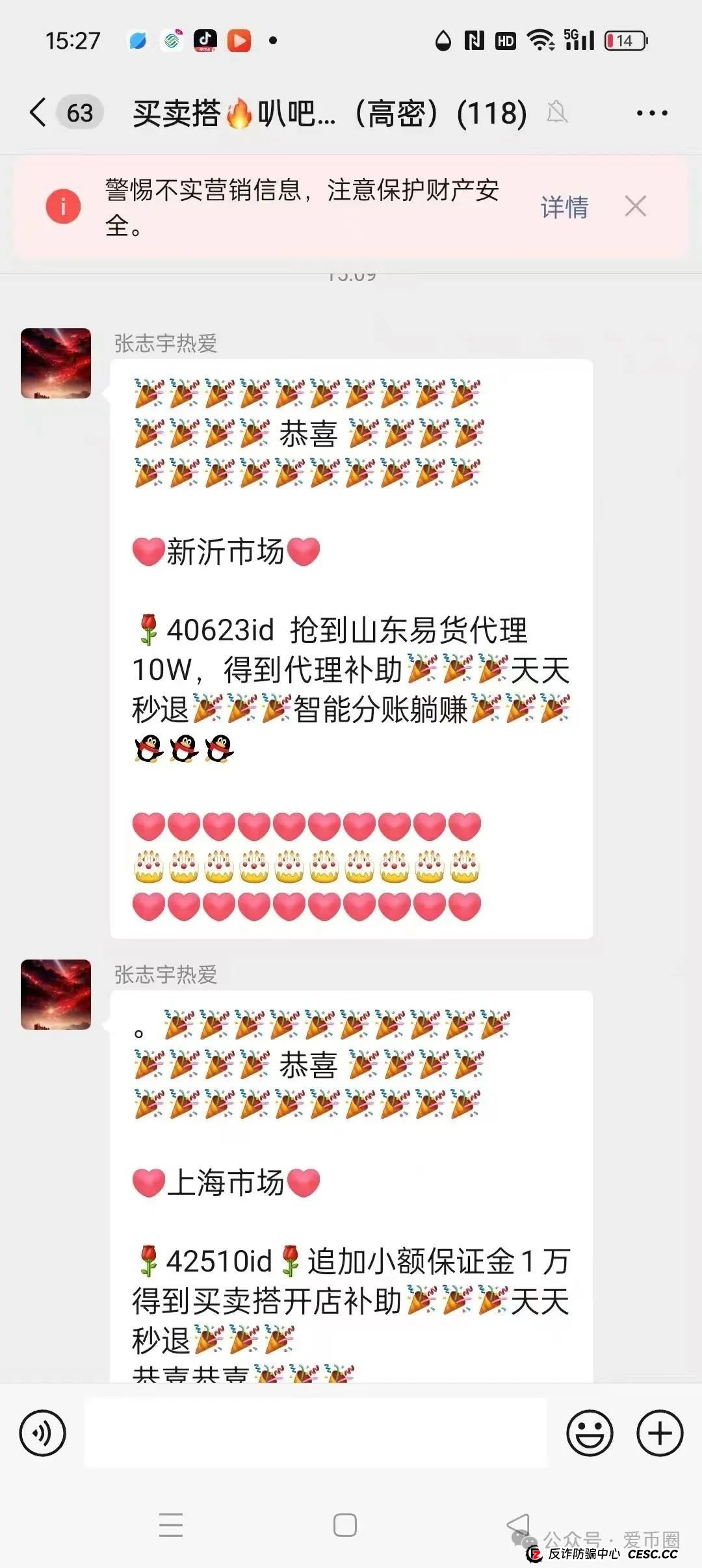Go back to the chat list
This screenshot has width=702, height=1568.
(x=39, y=112)
